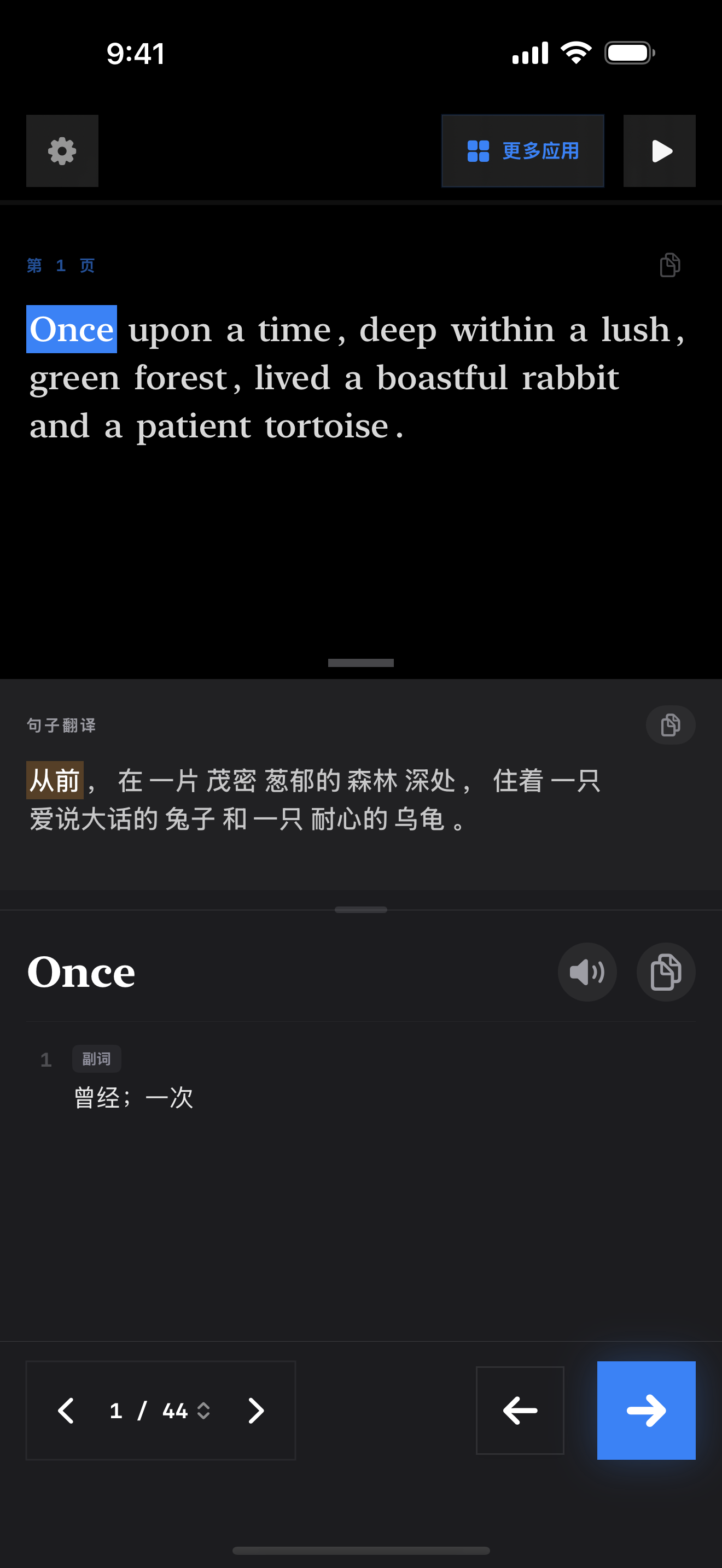Open the page number picker 1 / 44

point(161,1411)
